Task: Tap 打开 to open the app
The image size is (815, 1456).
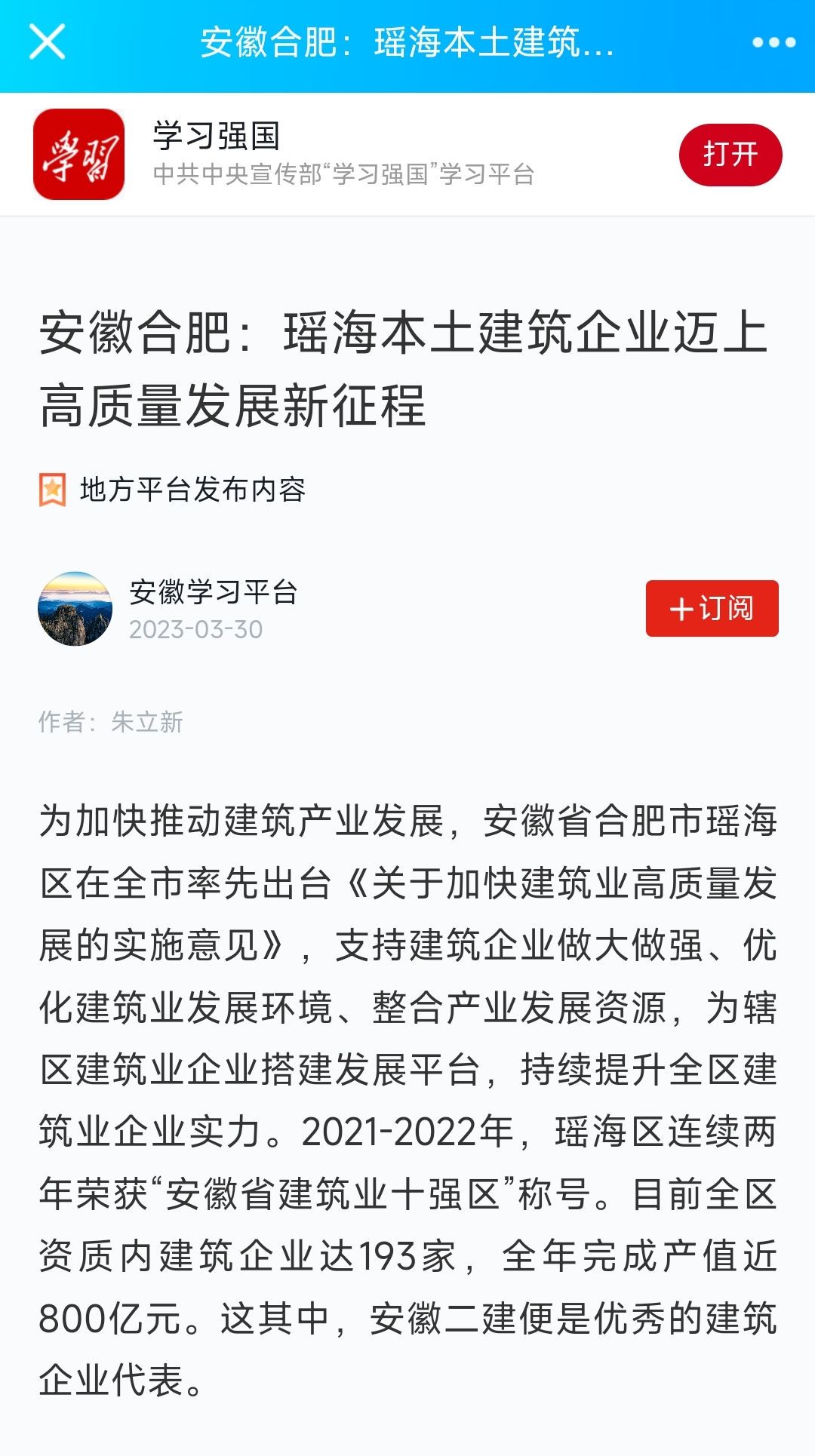Action: pos(730,156)
